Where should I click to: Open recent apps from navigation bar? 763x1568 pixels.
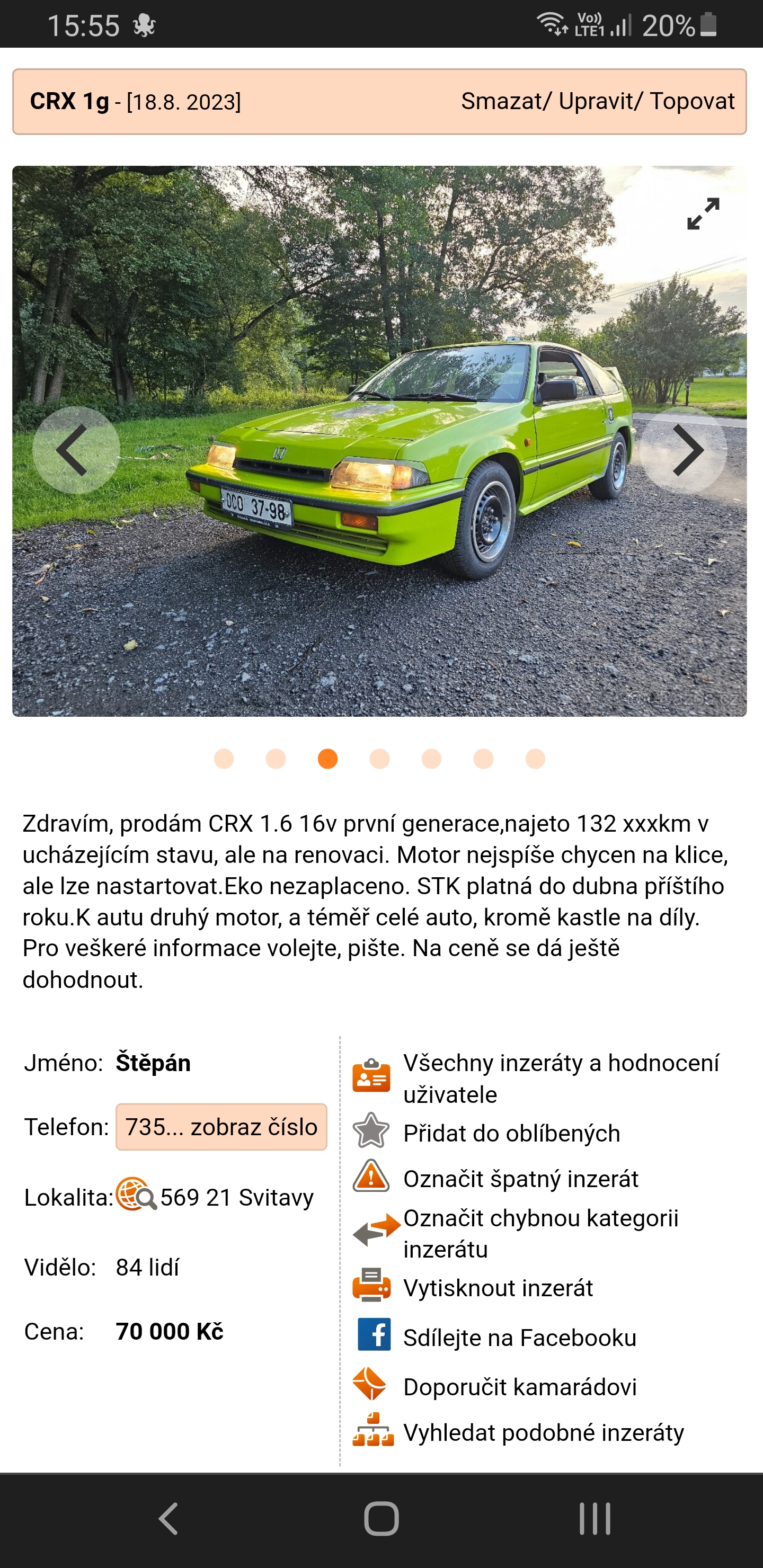595,1519
